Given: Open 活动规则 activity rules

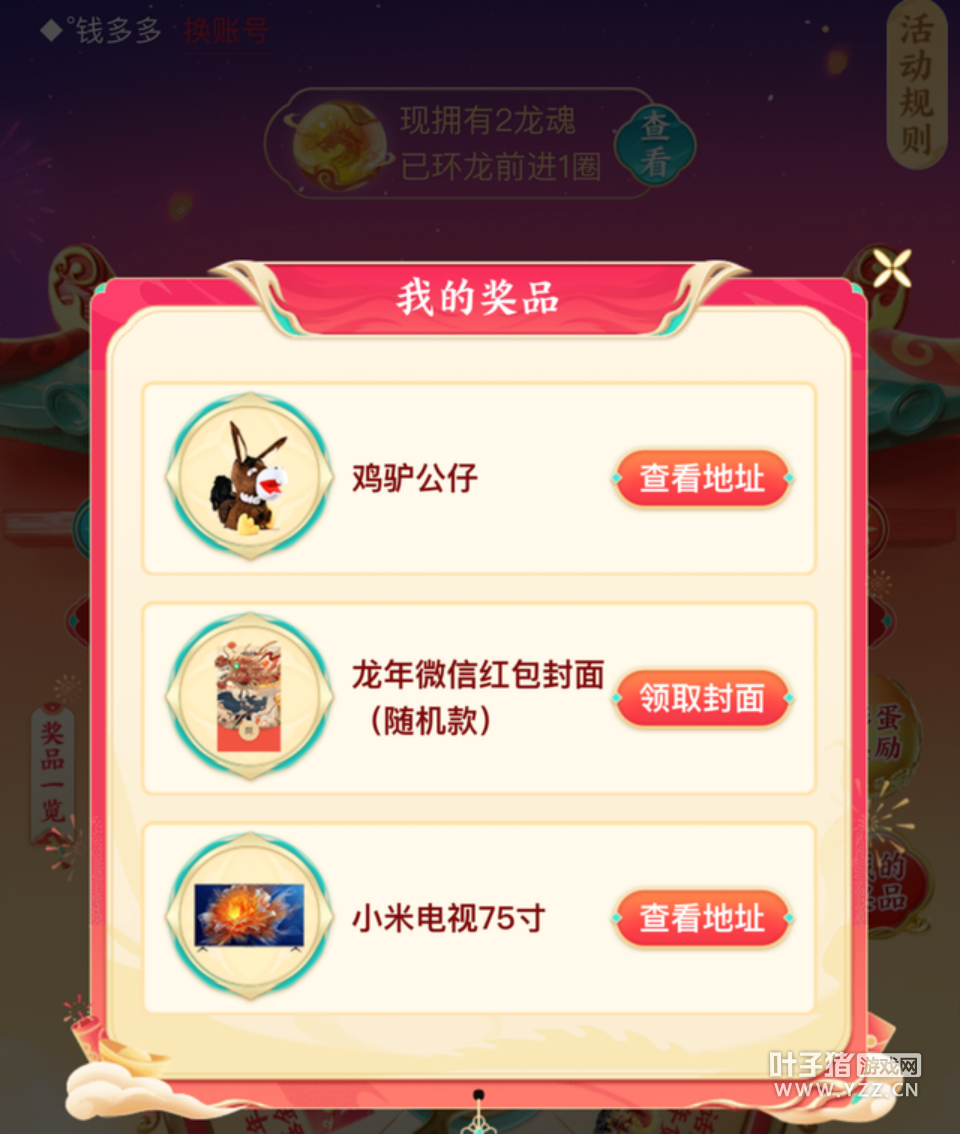Looking at the screenshot, I should pos(916,85).
